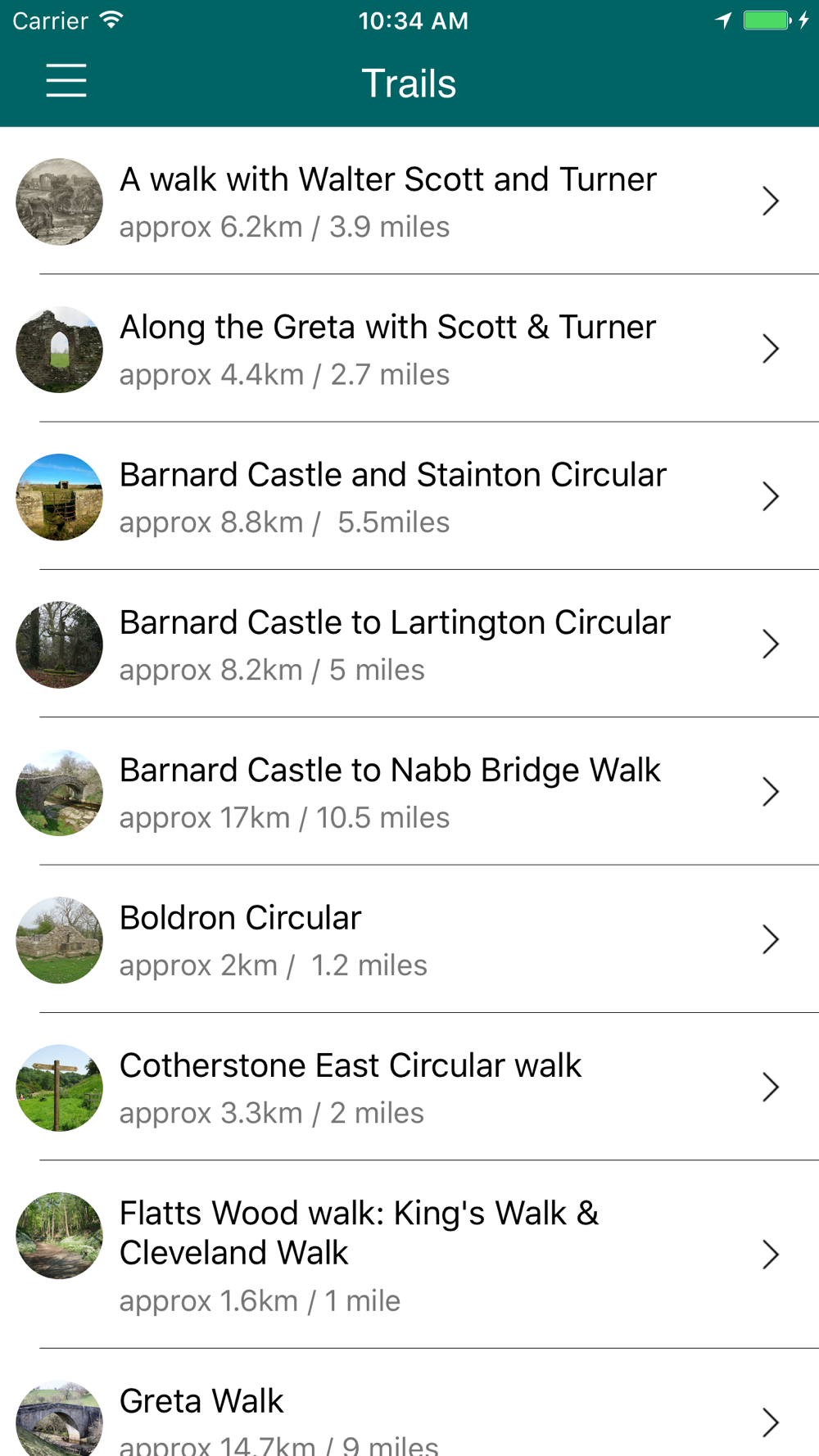The width and height of the screenshot is (819, 1456).
Task: Open the hamburger menu
Action: tap(66, 80)
